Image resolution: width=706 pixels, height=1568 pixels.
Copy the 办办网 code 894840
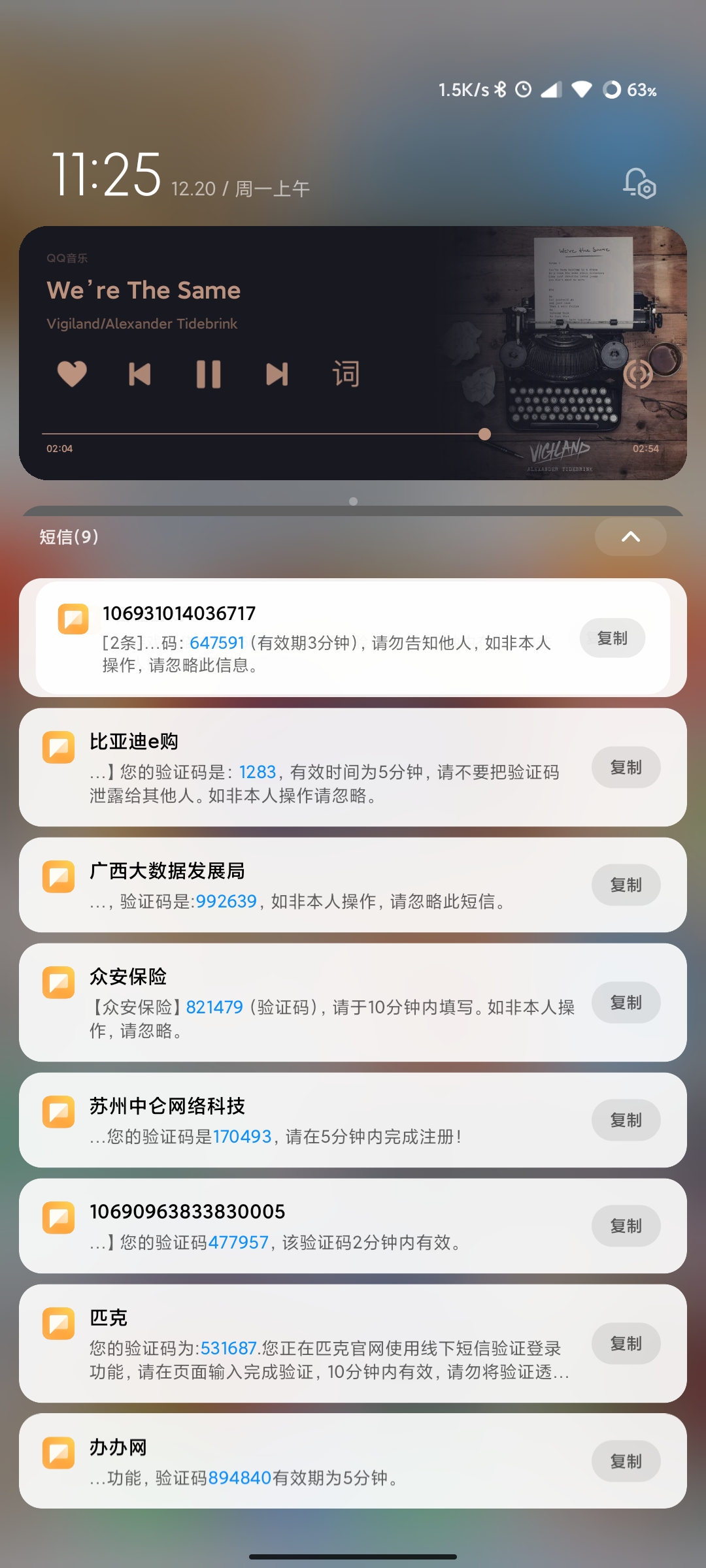626,1462
